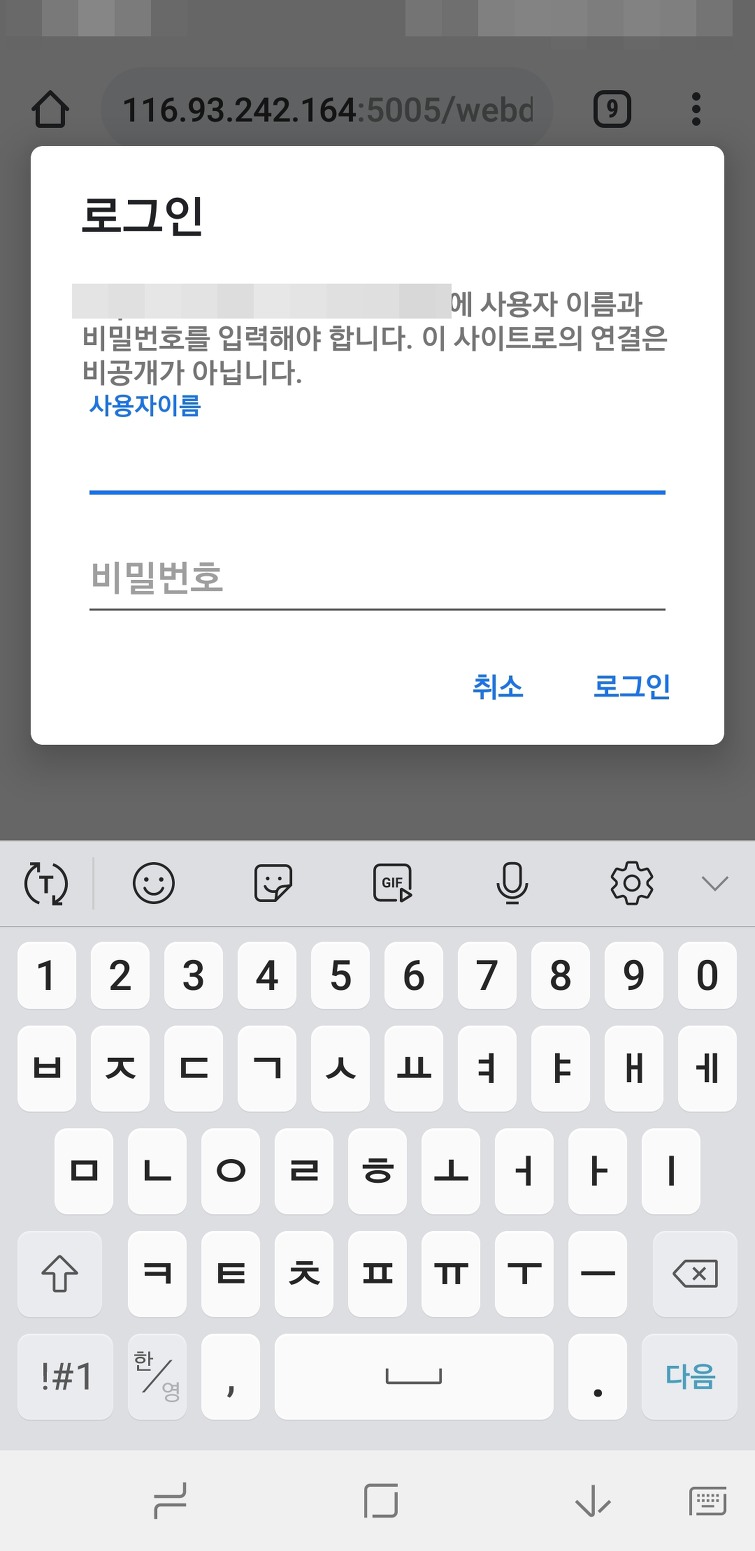Open keyboard settings gear

click(x=631, y=883)
